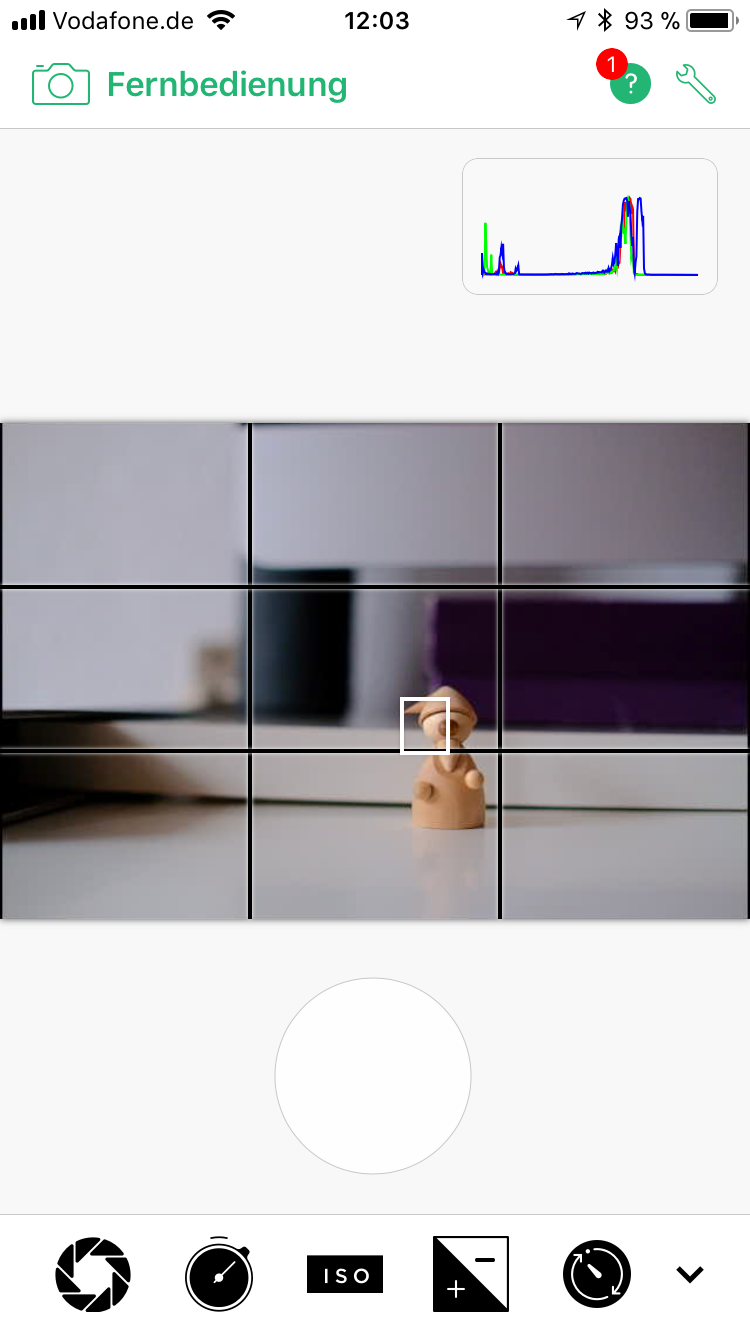Open the shutter speed stopwatch
Image resolution: width=750 pixels, height=1334 pixels.
[x=219, y=1274]
